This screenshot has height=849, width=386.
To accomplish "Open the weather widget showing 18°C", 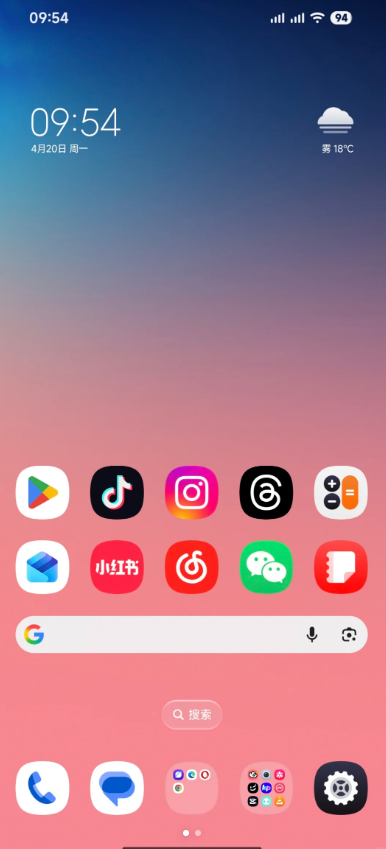I will click(336, 130).
